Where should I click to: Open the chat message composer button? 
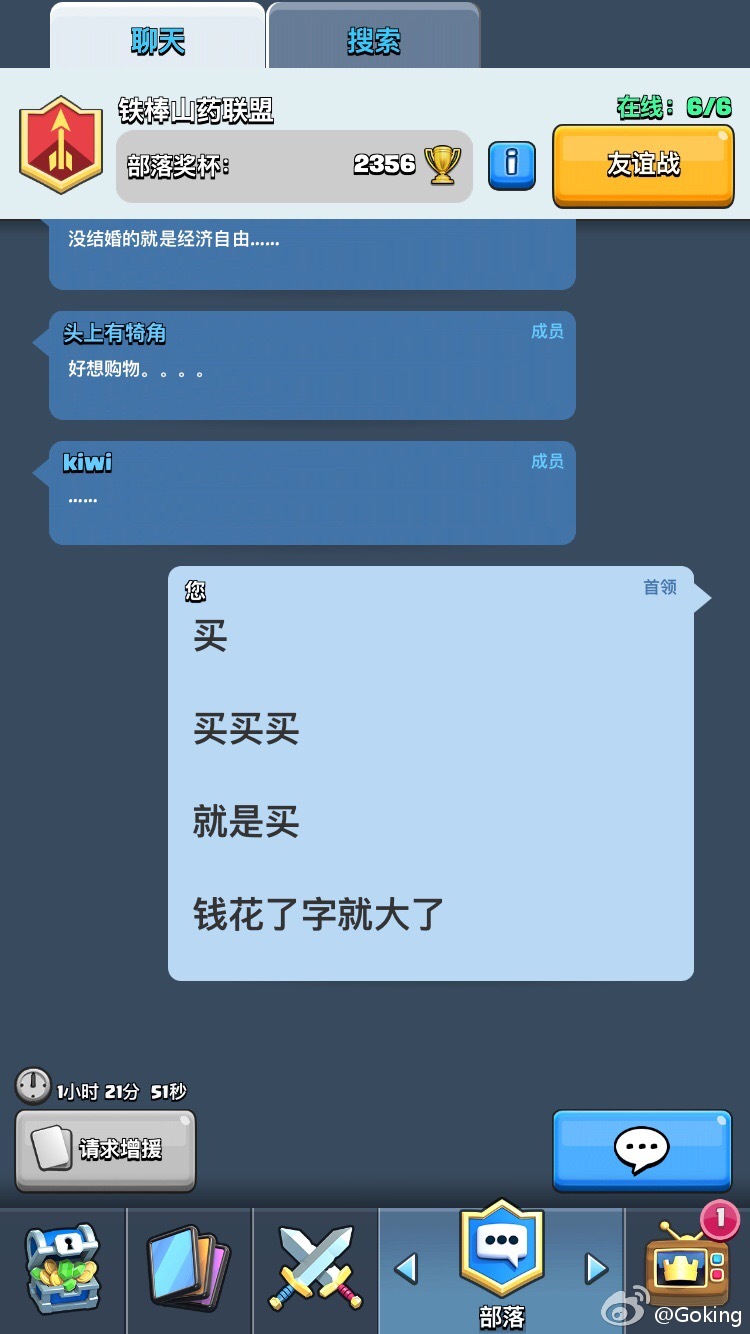pyautogui.click(x=641, y=1150)
